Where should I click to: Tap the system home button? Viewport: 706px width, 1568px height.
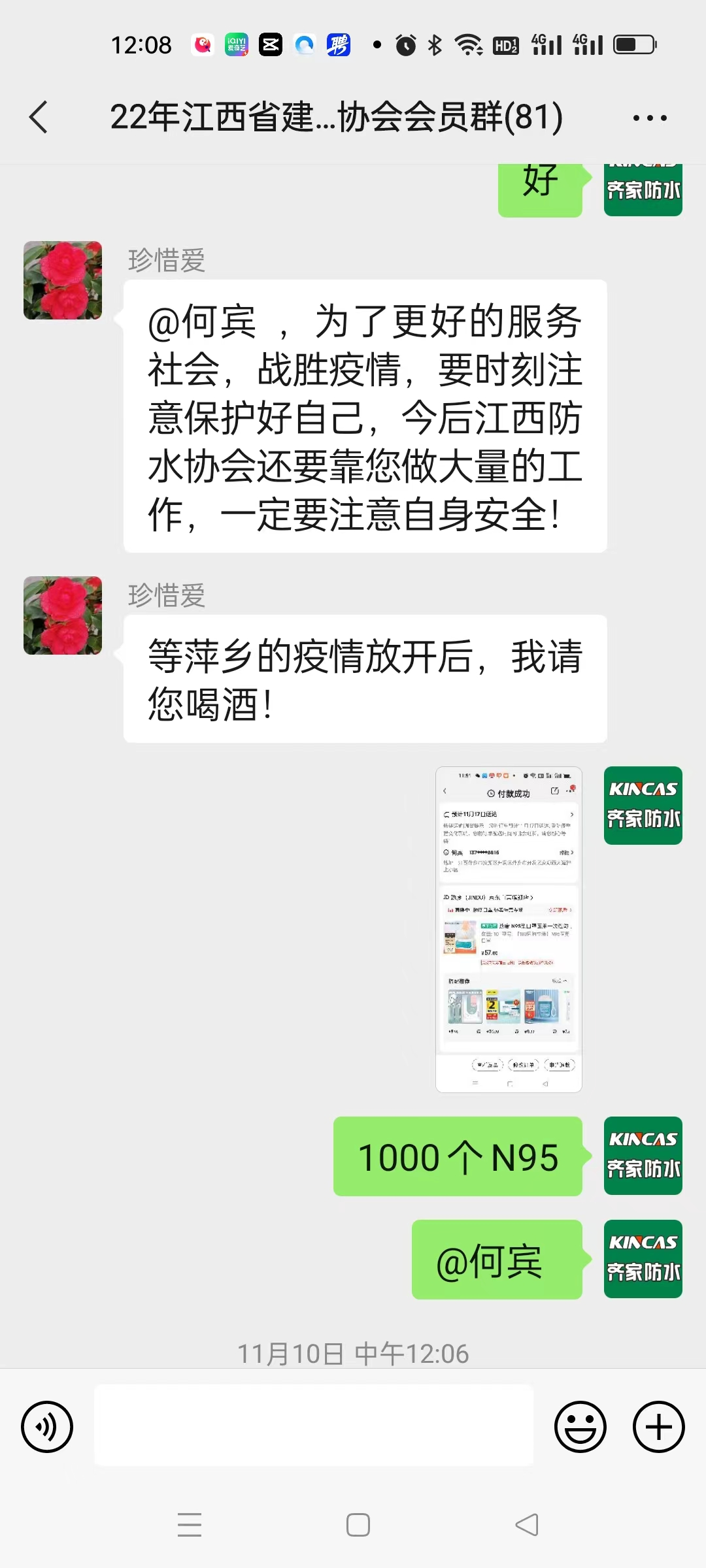pyautogui.click(x=358, y=1525)
